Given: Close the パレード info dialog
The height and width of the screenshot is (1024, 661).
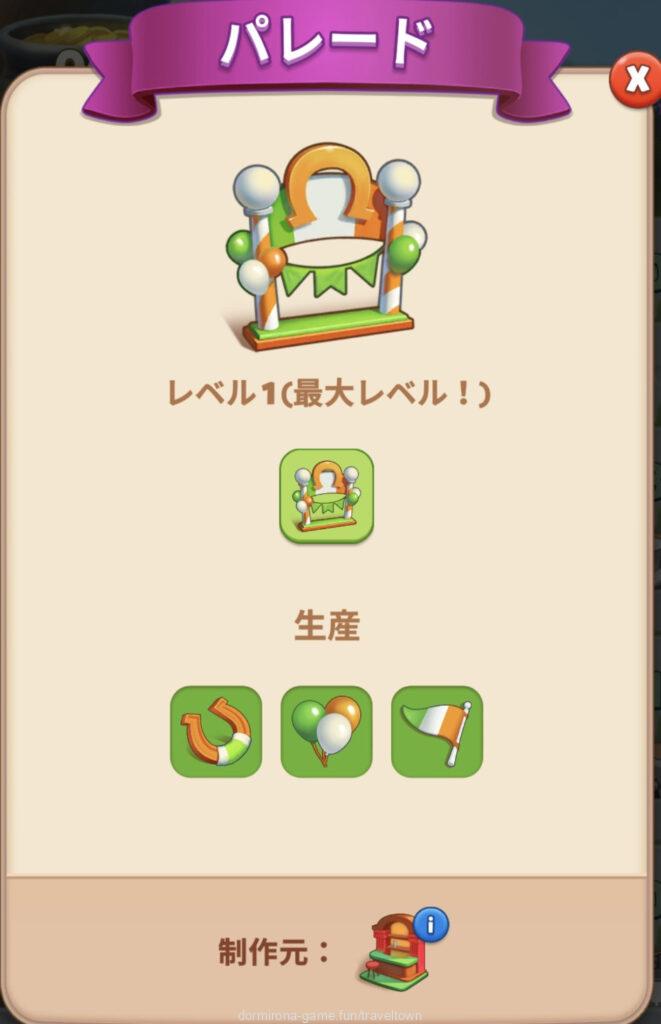Looking at the screenshot, I should pos(636,80).
